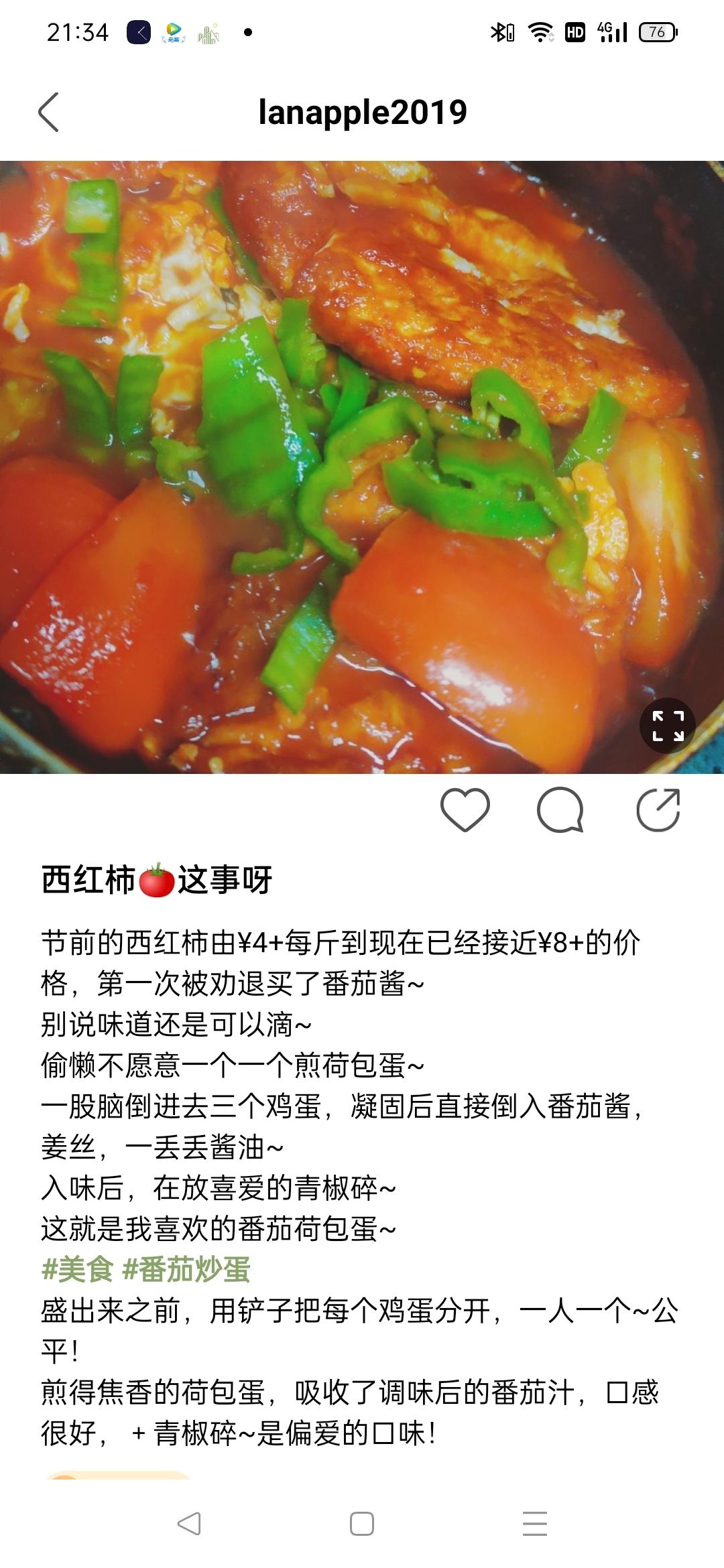Go back from lanapple2019's post
Image resolution: width=724 pixels, height=1568 pixels.
click(49, 112)
